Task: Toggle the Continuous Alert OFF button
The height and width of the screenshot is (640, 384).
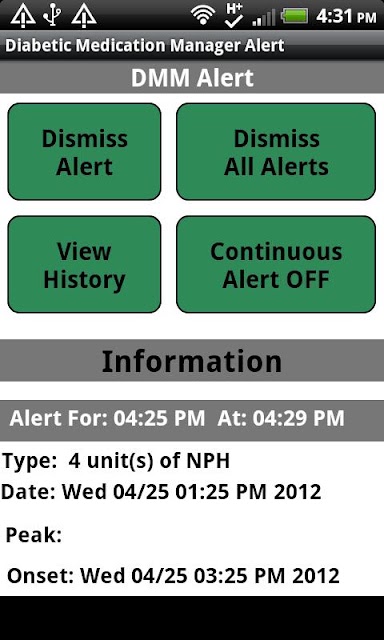Action: pos(276,264)
